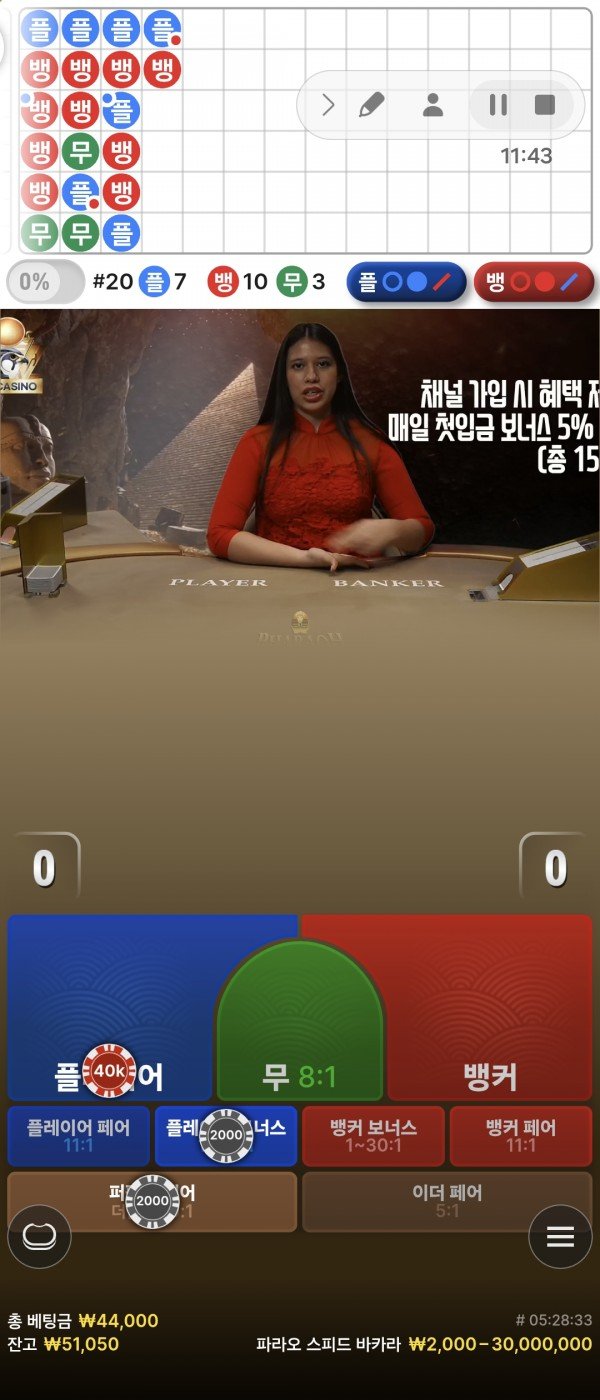
Task: Tap the person icon in recording toolbar
Action: (x=433, y=104)
